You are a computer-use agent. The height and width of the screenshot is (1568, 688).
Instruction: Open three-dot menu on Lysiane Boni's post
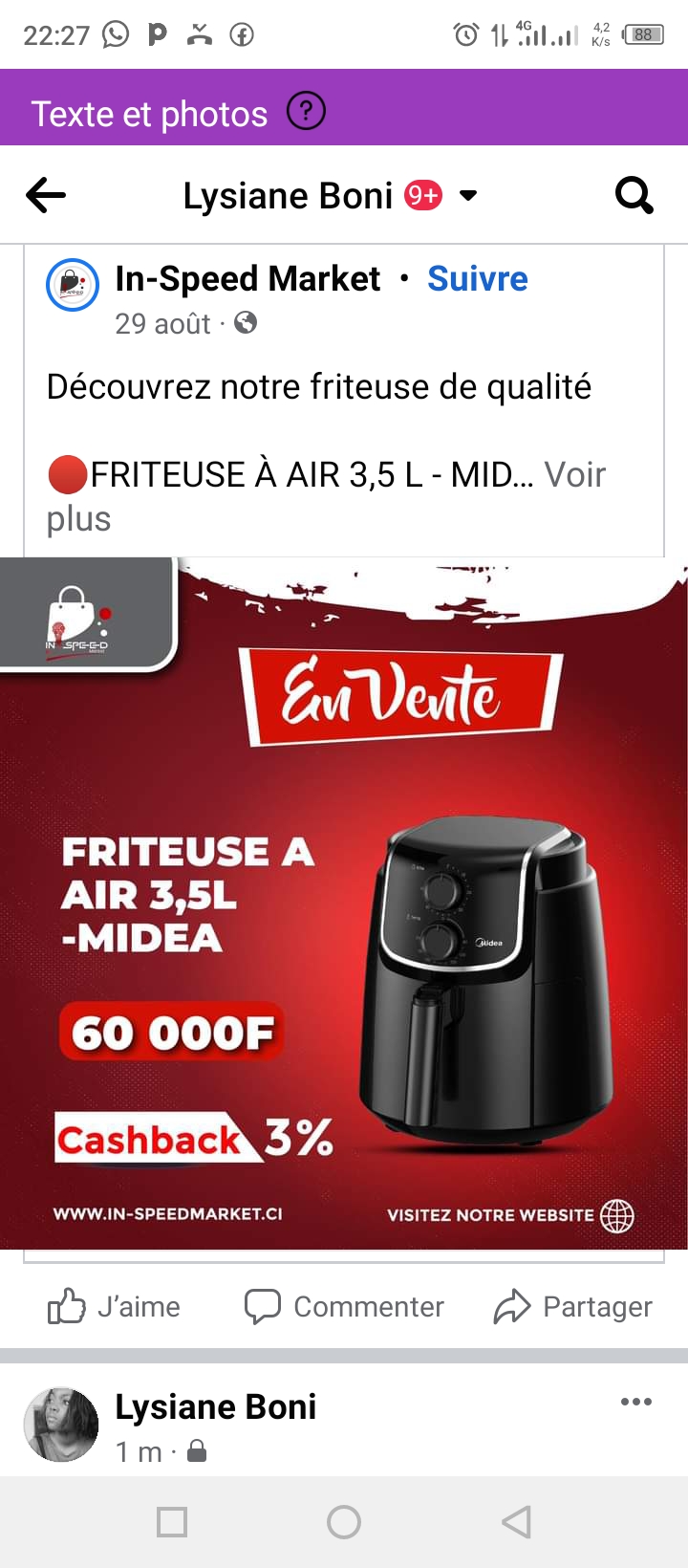[x=635, y=1403]
